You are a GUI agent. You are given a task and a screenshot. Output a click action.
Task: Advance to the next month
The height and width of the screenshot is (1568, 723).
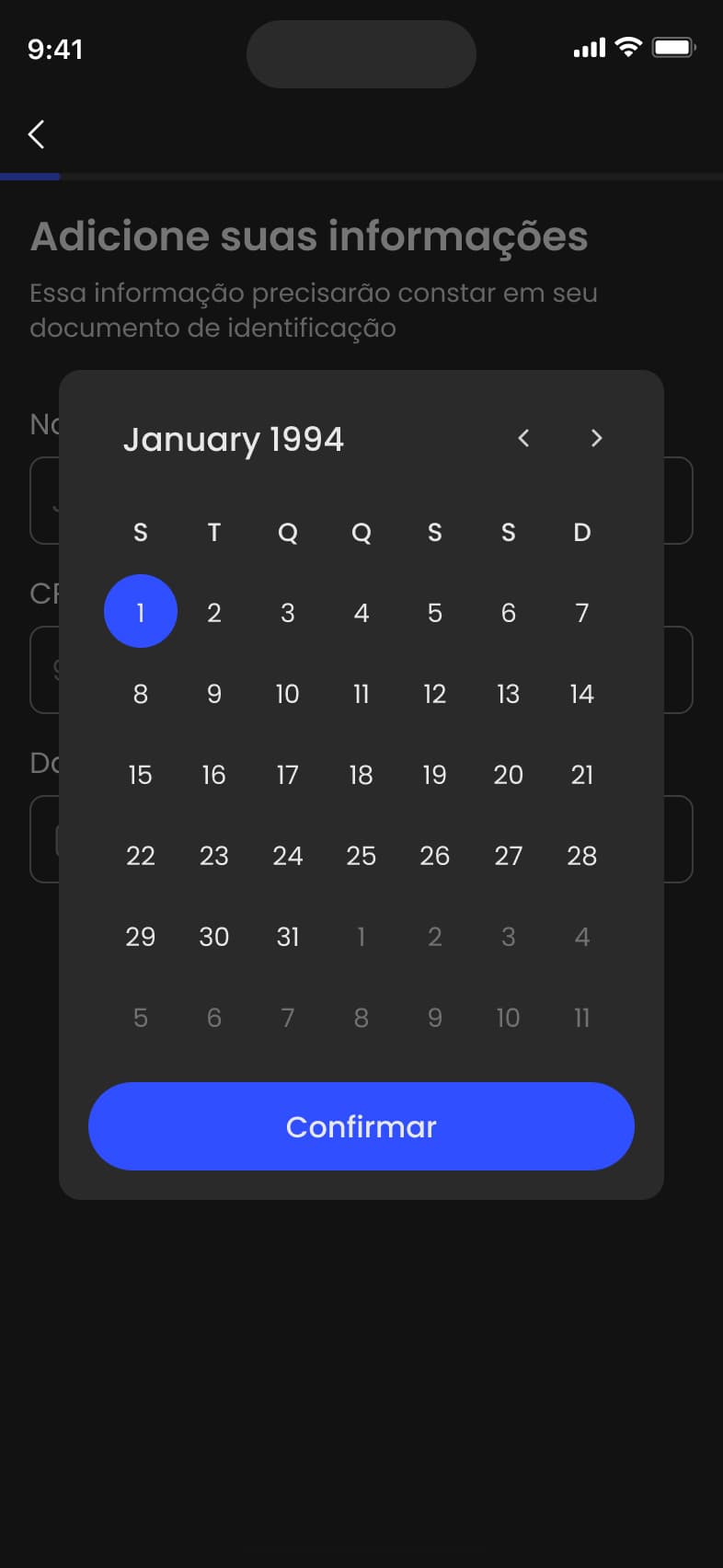point(596,438)
